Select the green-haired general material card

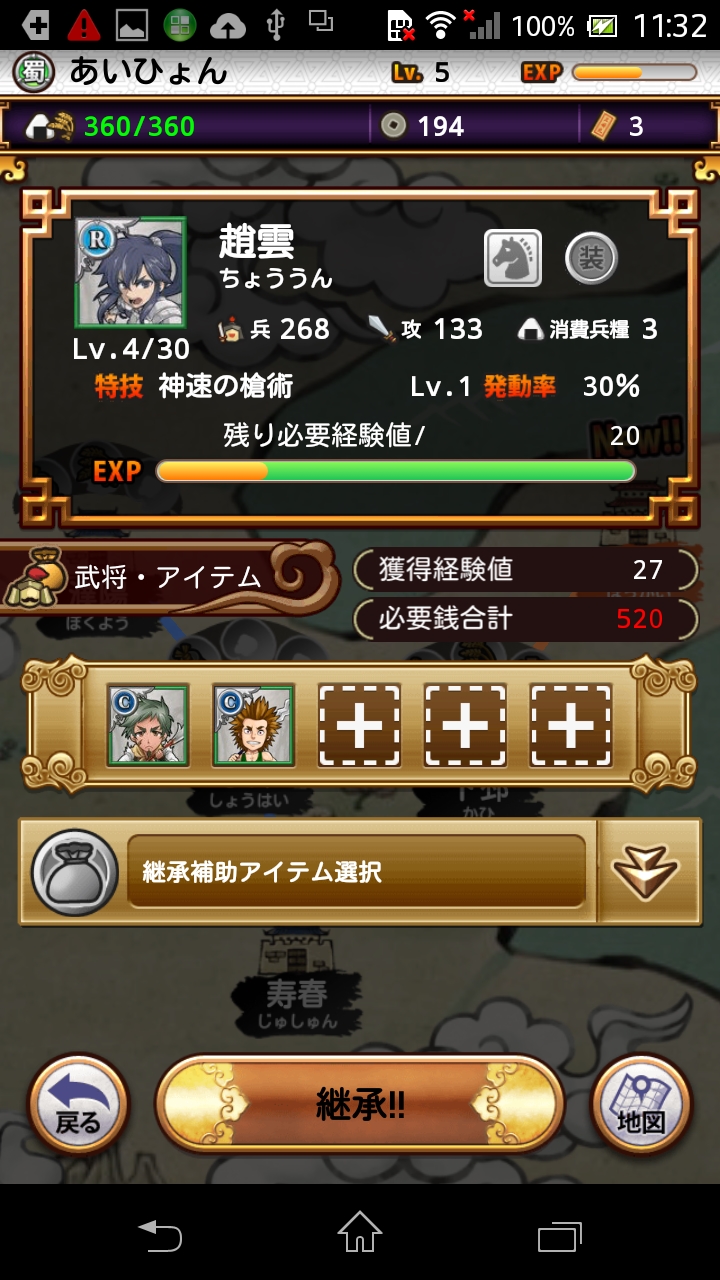coord(148,725)
